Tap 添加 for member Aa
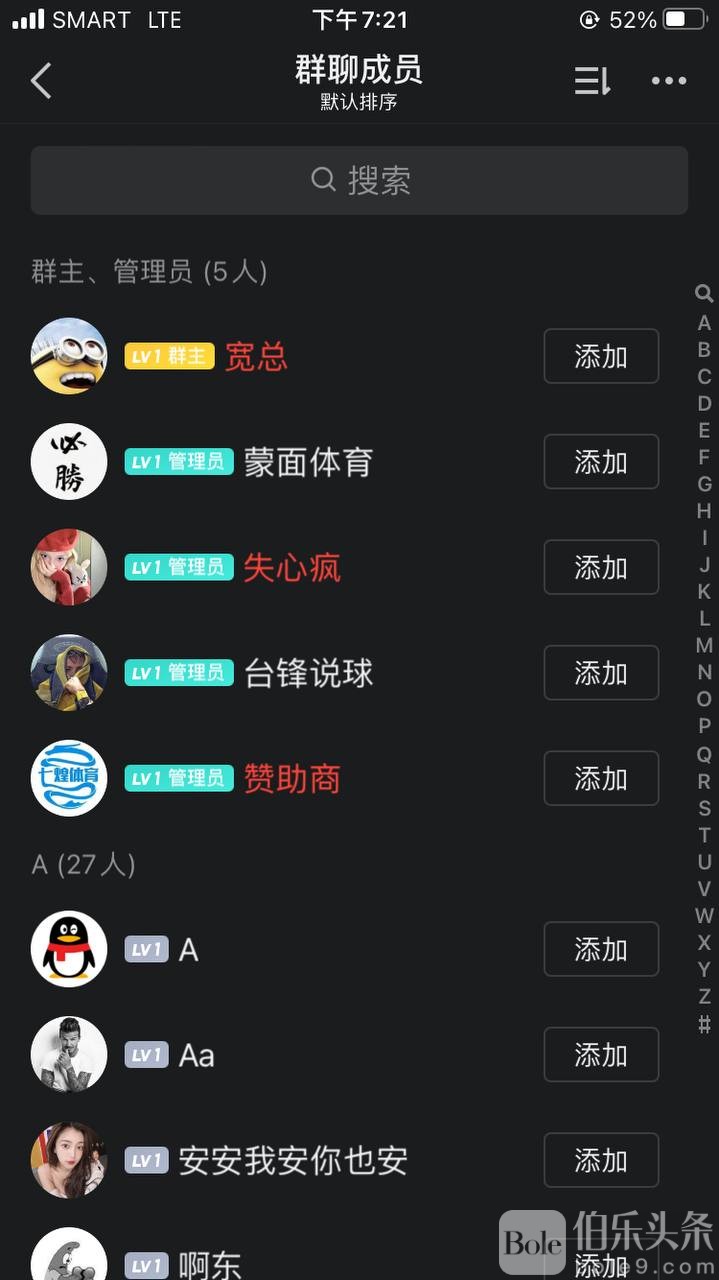719x1280 pixels. pyautogui.click(x=601, y=1055)
